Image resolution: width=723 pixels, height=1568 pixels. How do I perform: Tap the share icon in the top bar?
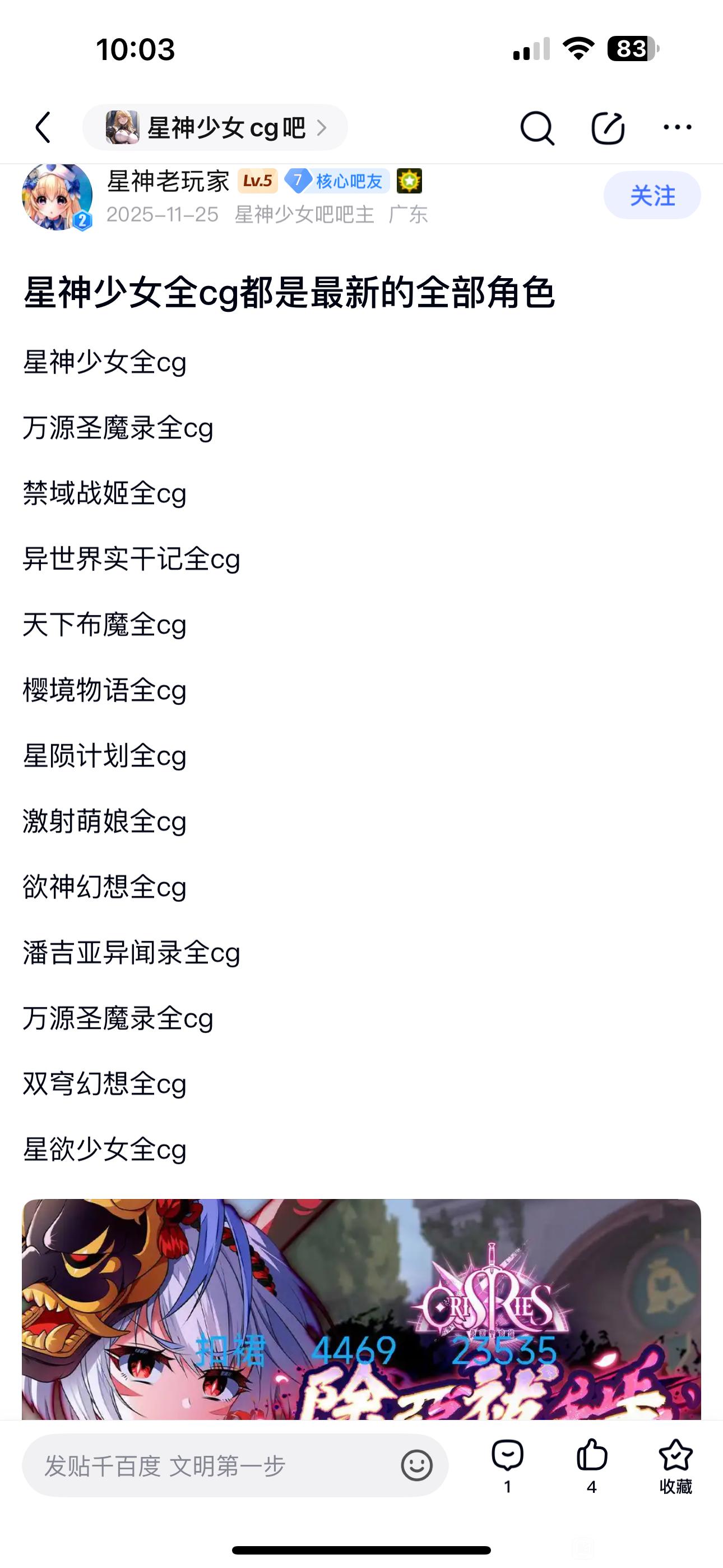pyautogui.click(x=608, y=128)
